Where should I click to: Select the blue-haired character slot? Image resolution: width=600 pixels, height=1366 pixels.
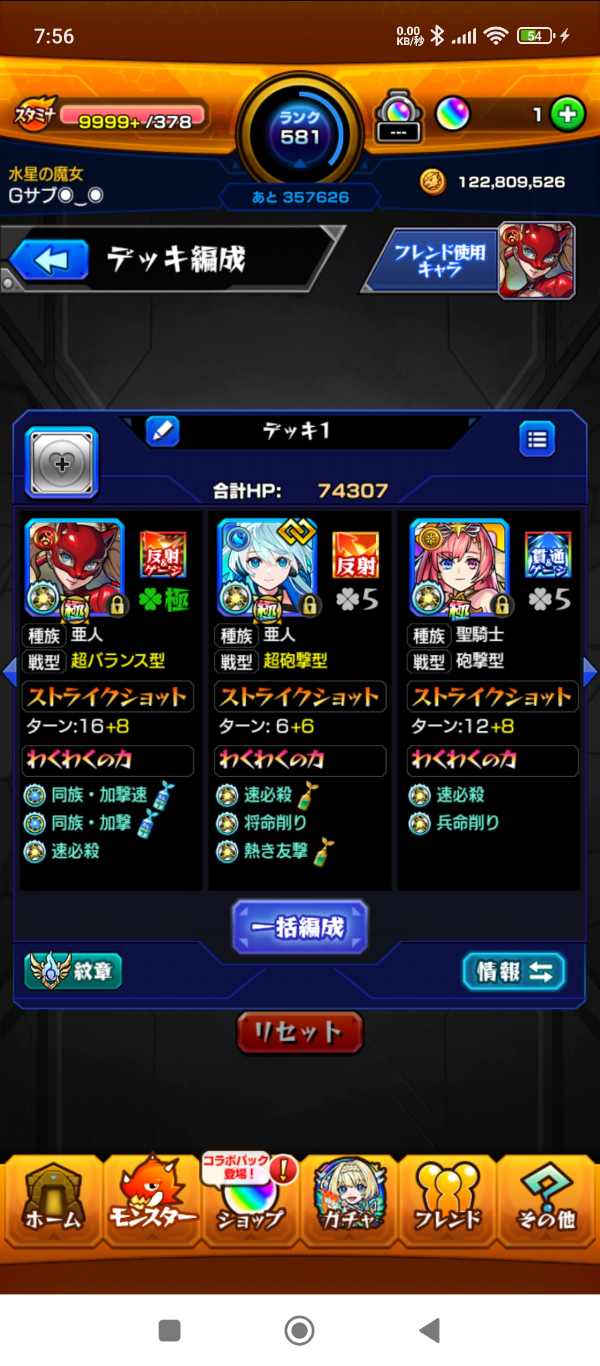(266, 567)
